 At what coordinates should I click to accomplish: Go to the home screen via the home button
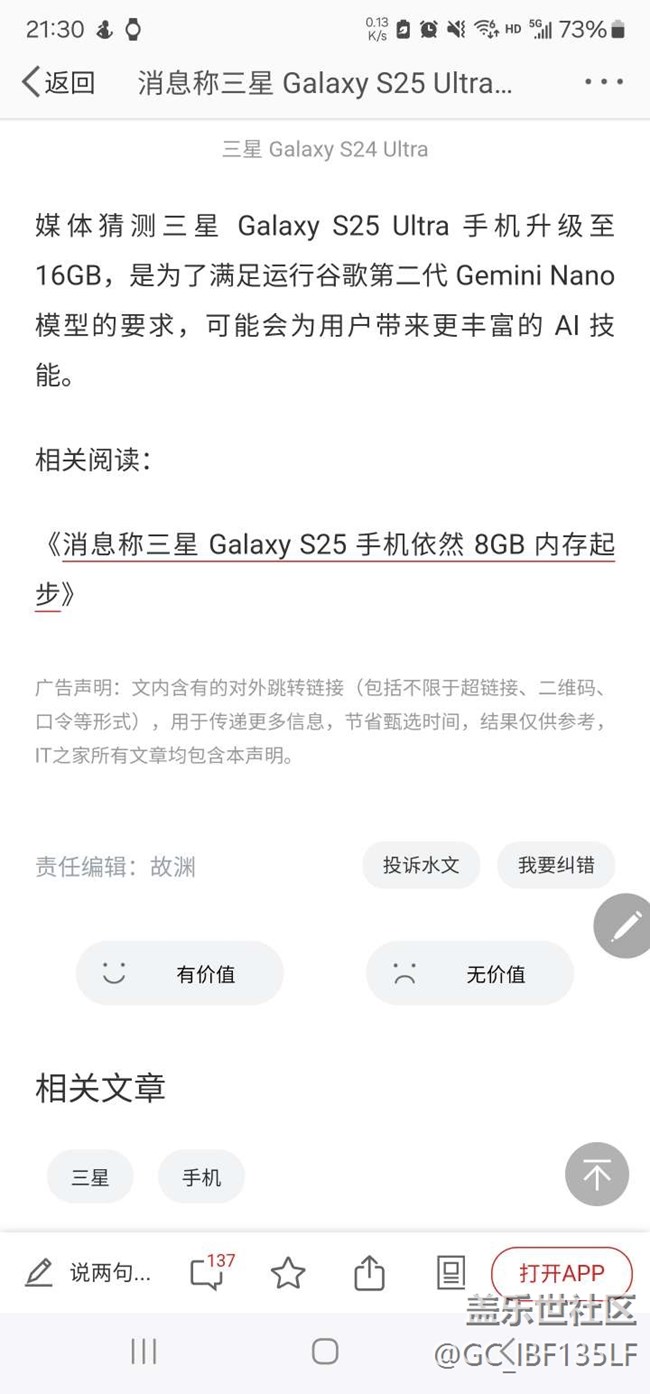point(325,1352)
